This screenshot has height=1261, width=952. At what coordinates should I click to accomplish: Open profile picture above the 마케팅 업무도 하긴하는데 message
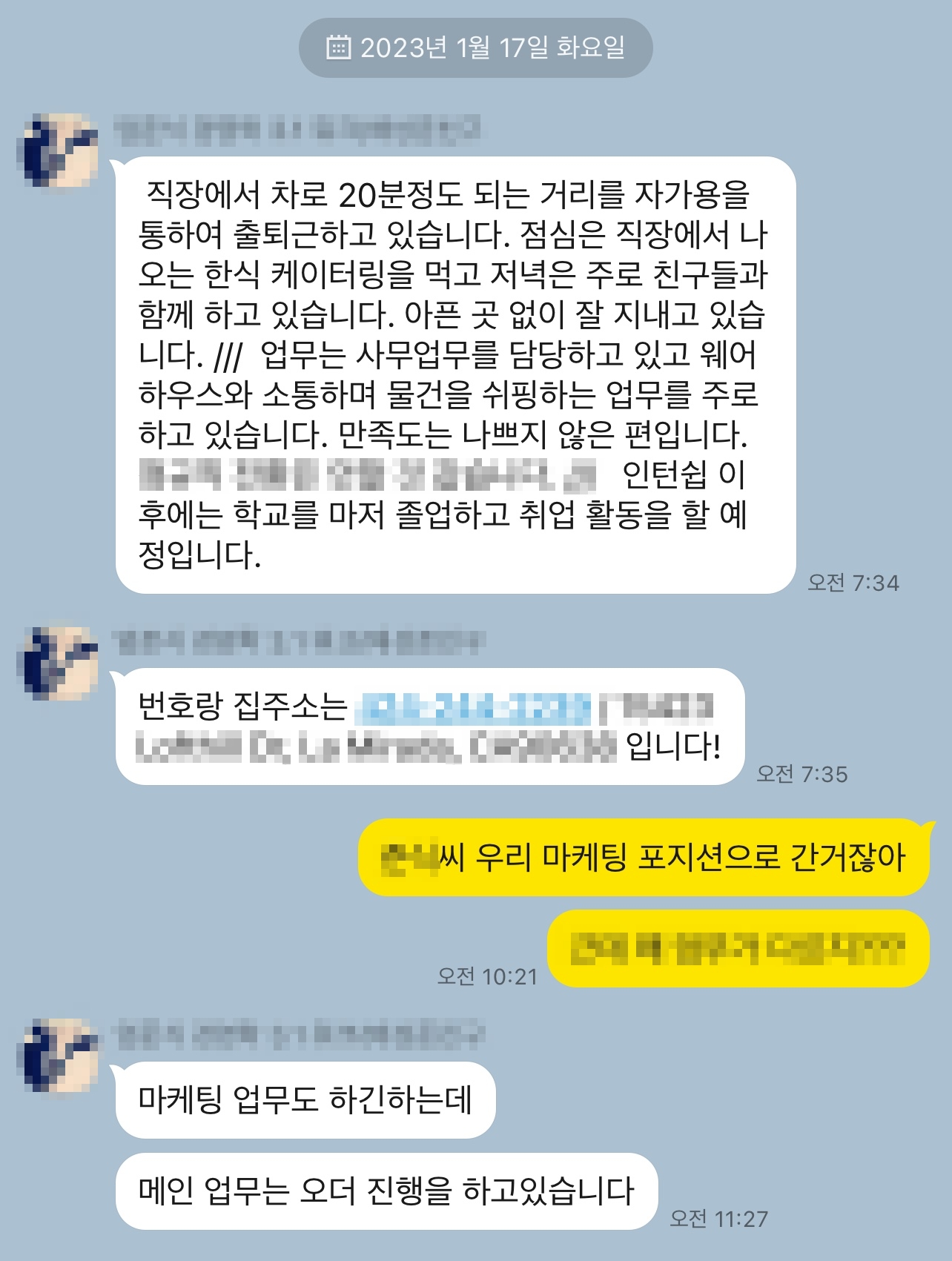58,1055
